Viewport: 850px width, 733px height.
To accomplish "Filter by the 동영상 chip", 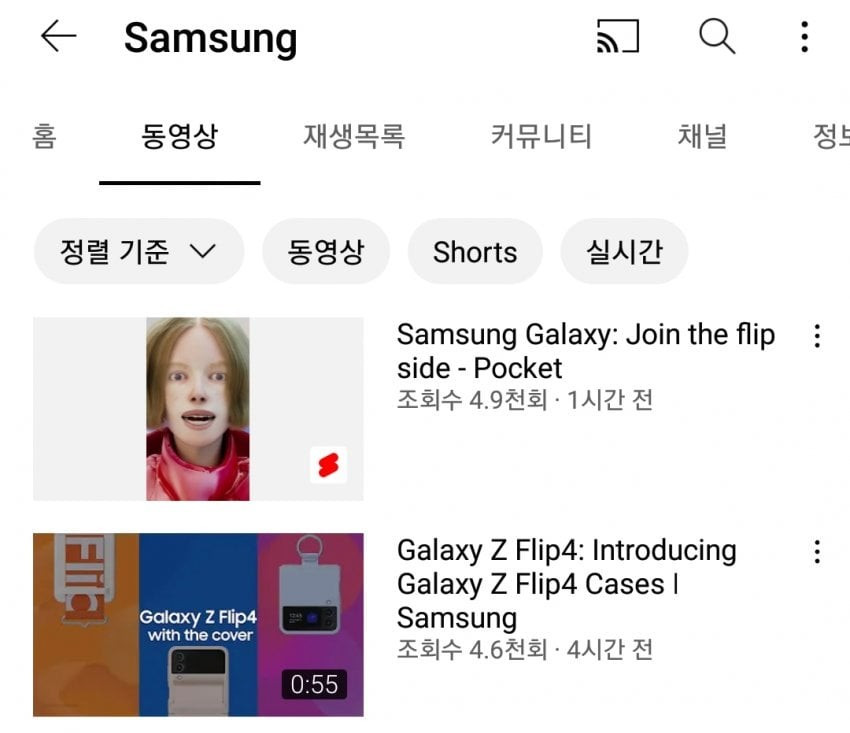I will click(326, 252).
